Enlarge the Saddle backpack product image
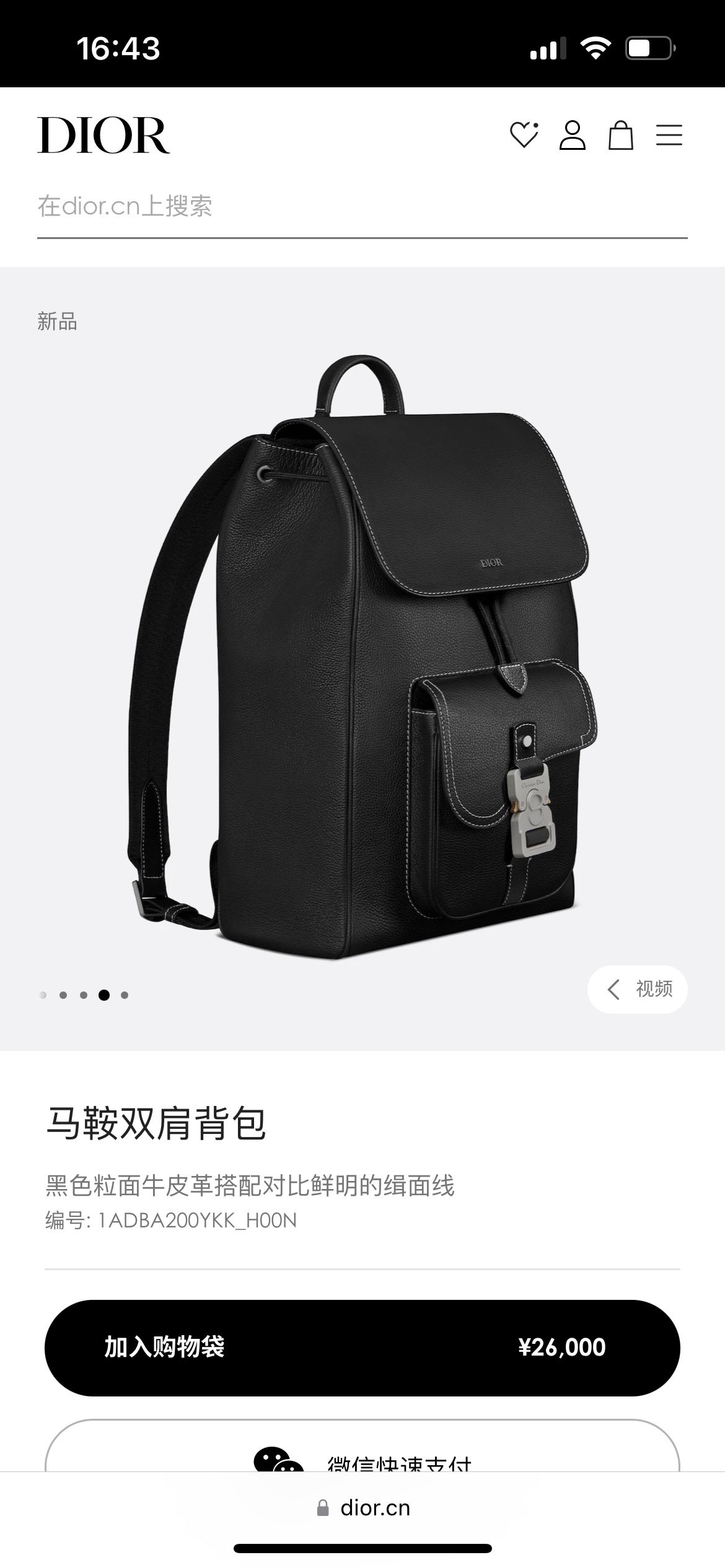Screen dimensions: 725x1568 click(x=362, y=656)
